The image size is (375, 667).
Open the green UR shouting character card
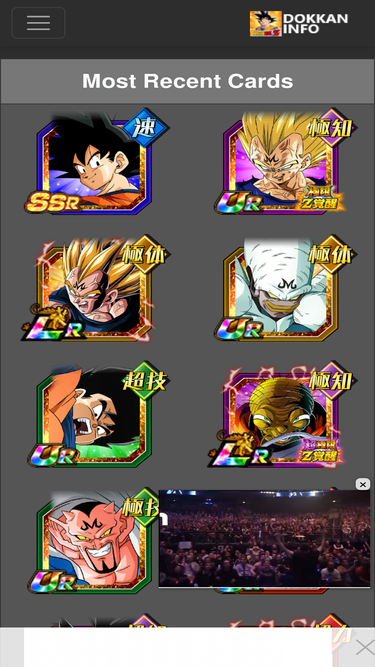[x=97, y=414]
